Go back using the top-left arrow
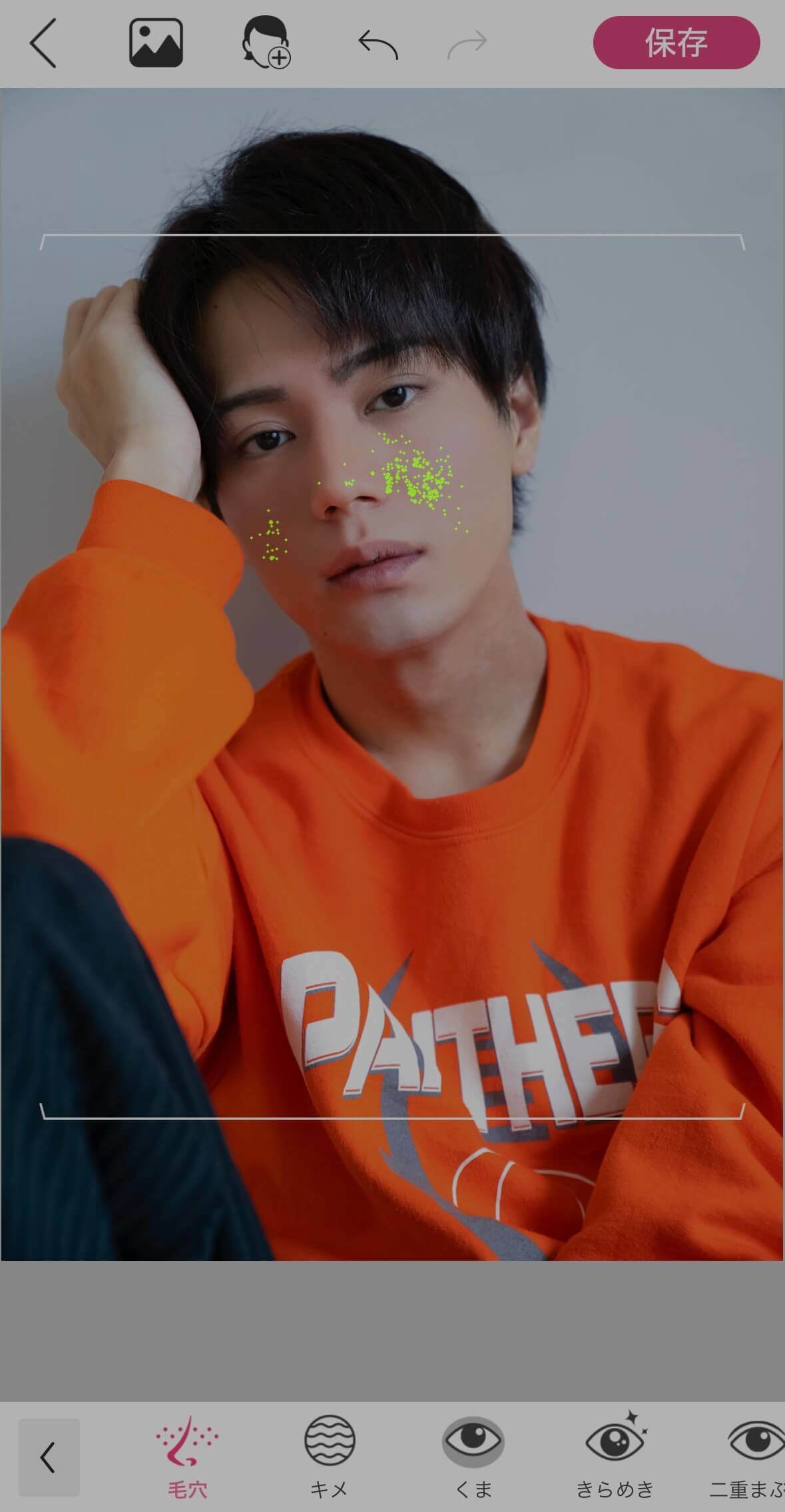The height and width of the screenshot is (1512, 785). pyautogui.click(x=43, y=43)
